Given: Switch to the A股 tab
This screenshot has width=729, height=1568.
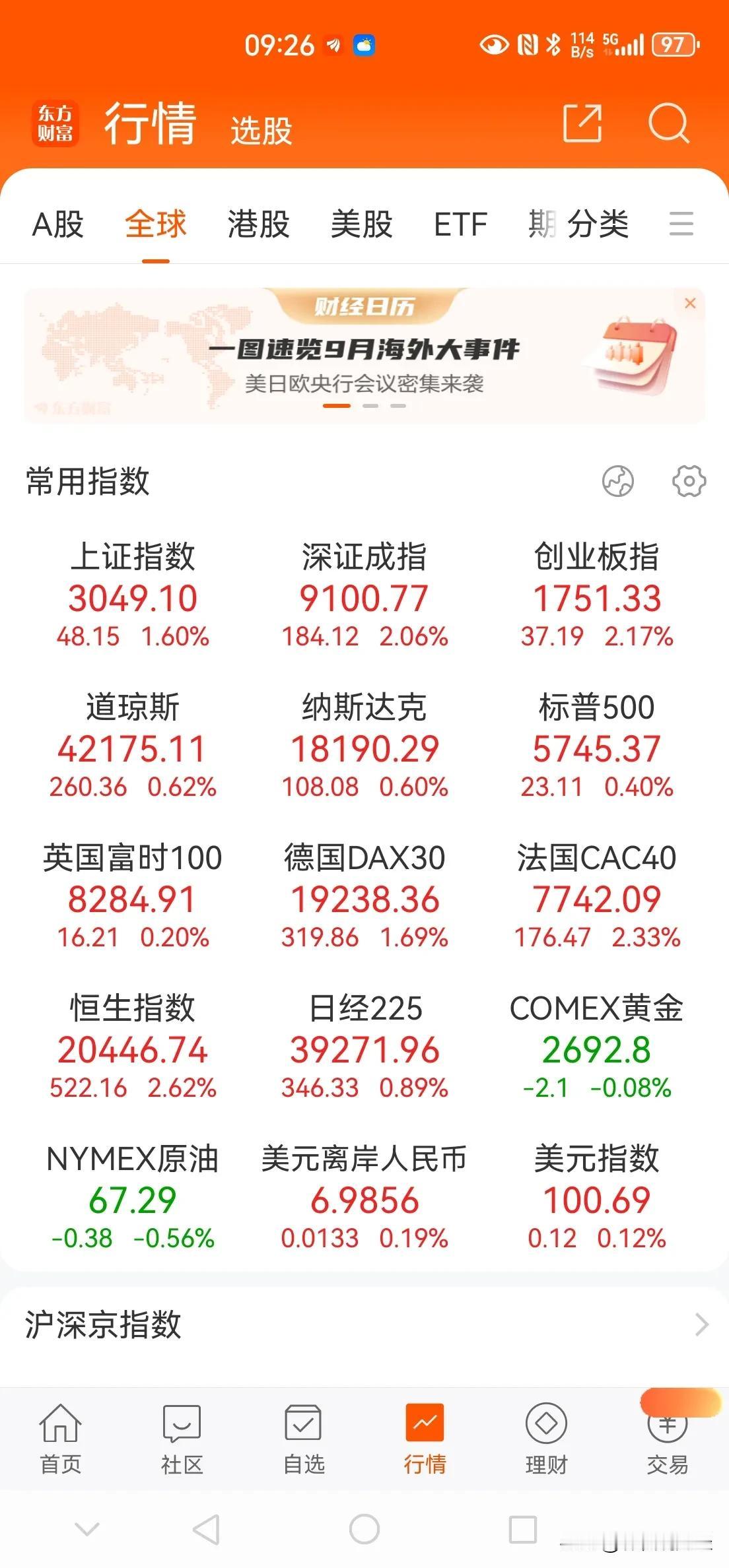Looking at the screenshot, I should click(58, 224).
